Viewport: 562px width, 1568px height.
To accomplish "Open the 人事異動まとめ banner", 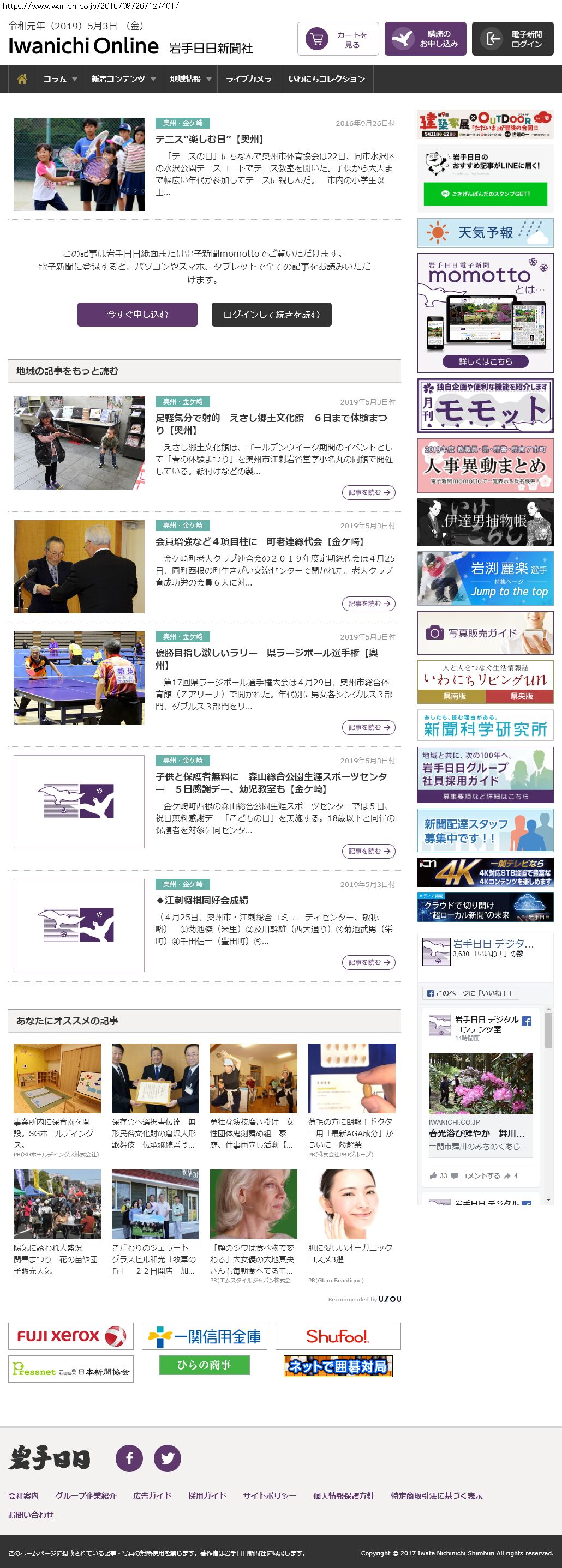I will (x=485, y=466).
